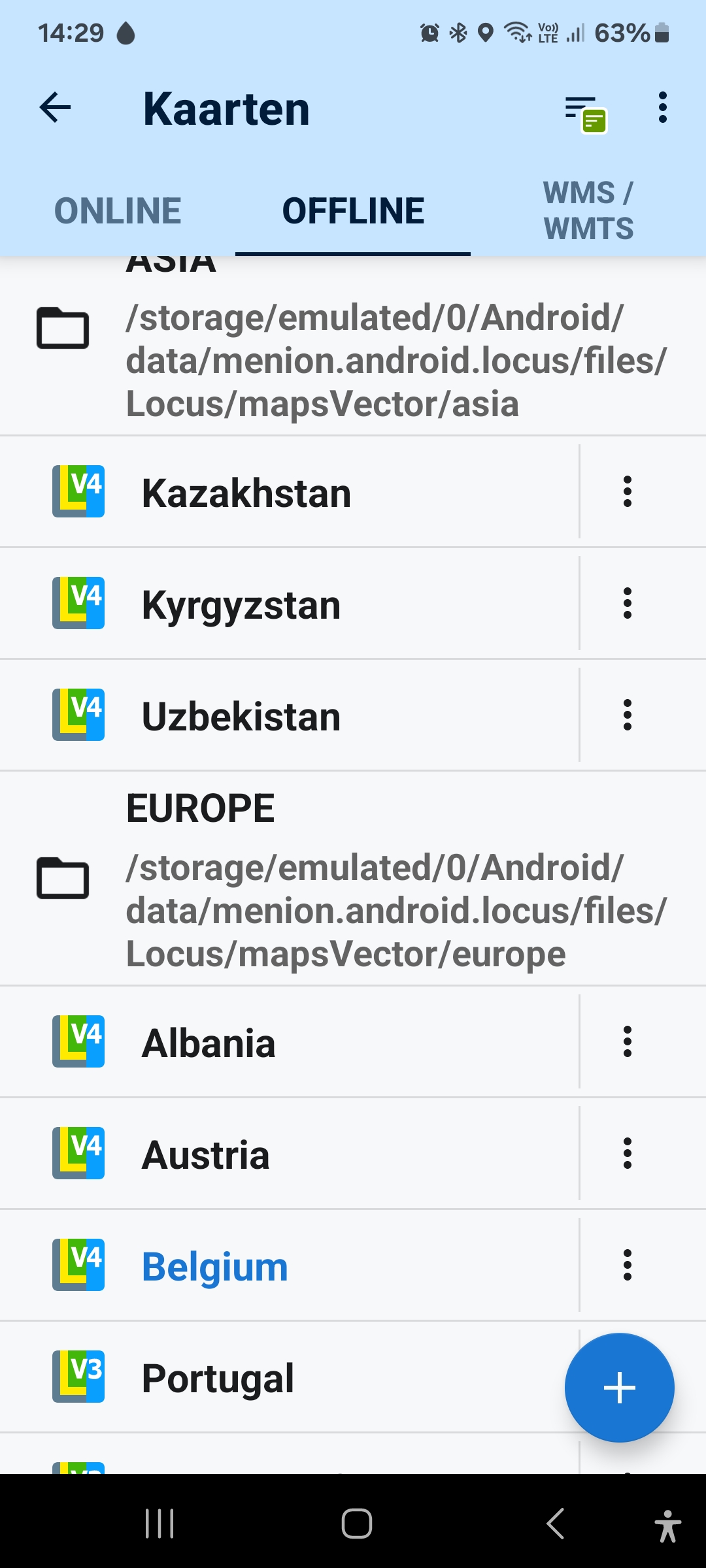This screenshot has height=1568, width=706.
Task: Open the overflow menu in the app bar
Action: (662, 108)
